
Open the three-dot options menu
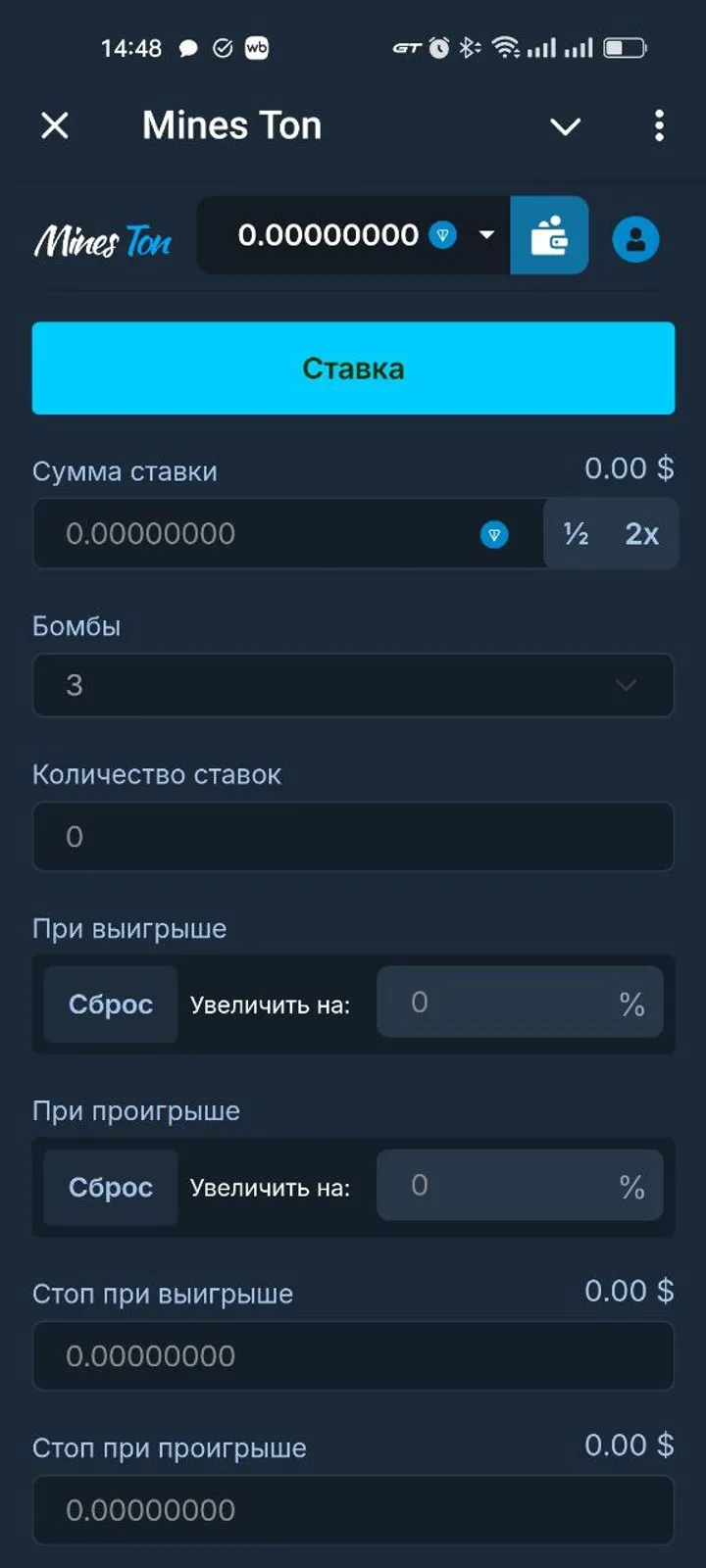[x=659, y=125]
